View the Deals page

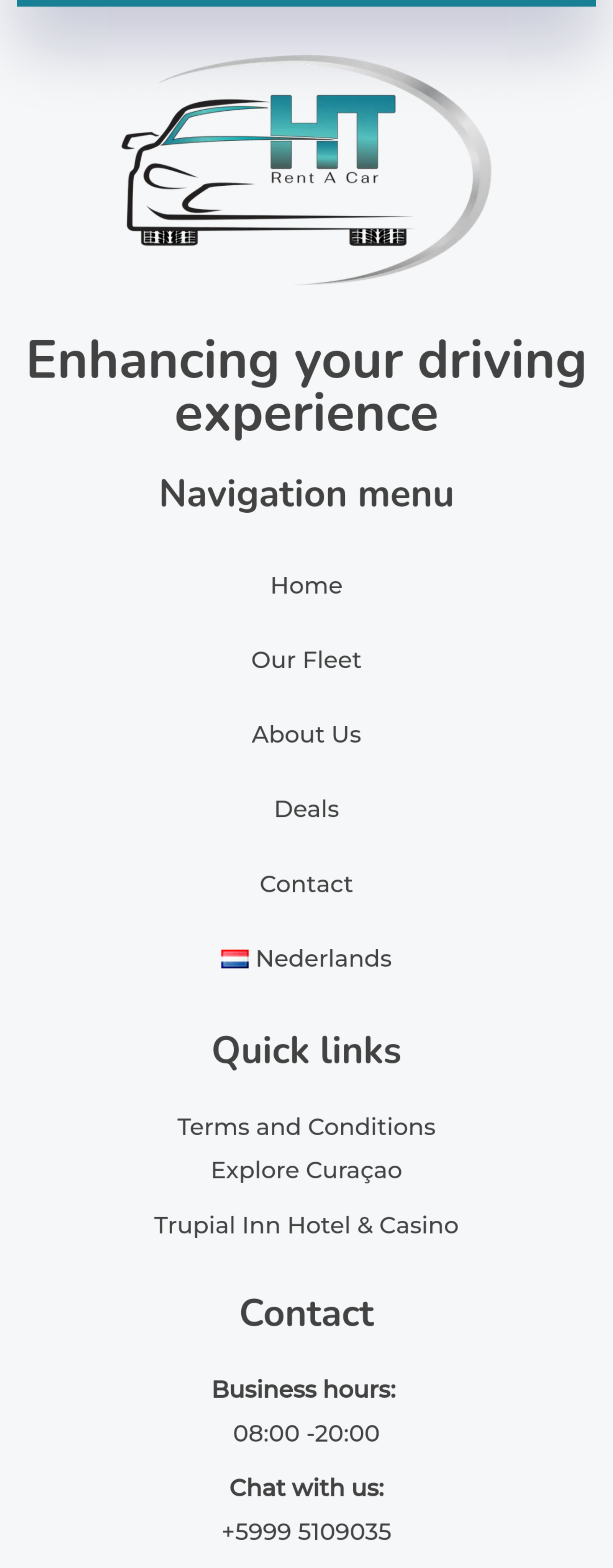click(306, 809)
